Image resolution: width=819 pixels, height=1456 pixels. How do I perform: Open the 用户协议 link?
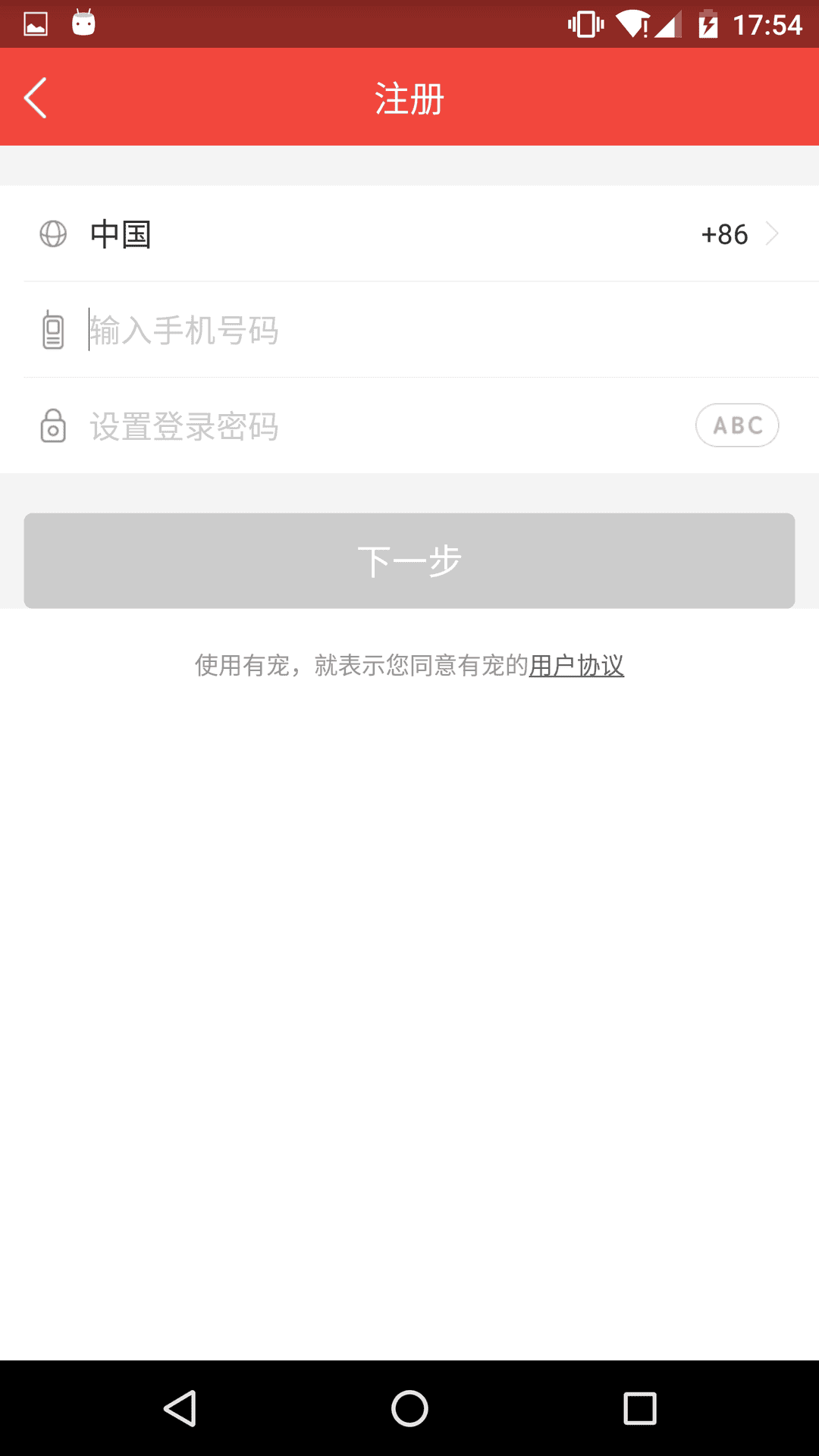pos(576,666)
